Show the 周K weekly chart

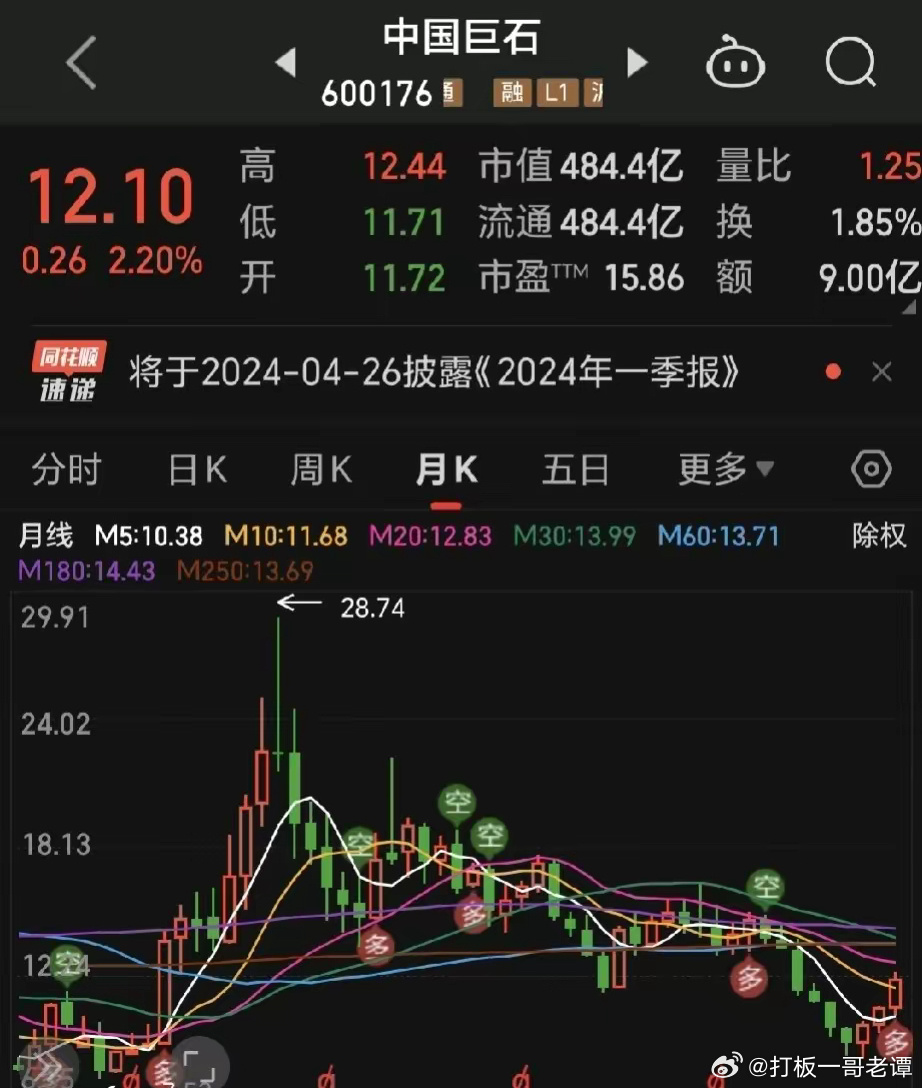(321, 469)
